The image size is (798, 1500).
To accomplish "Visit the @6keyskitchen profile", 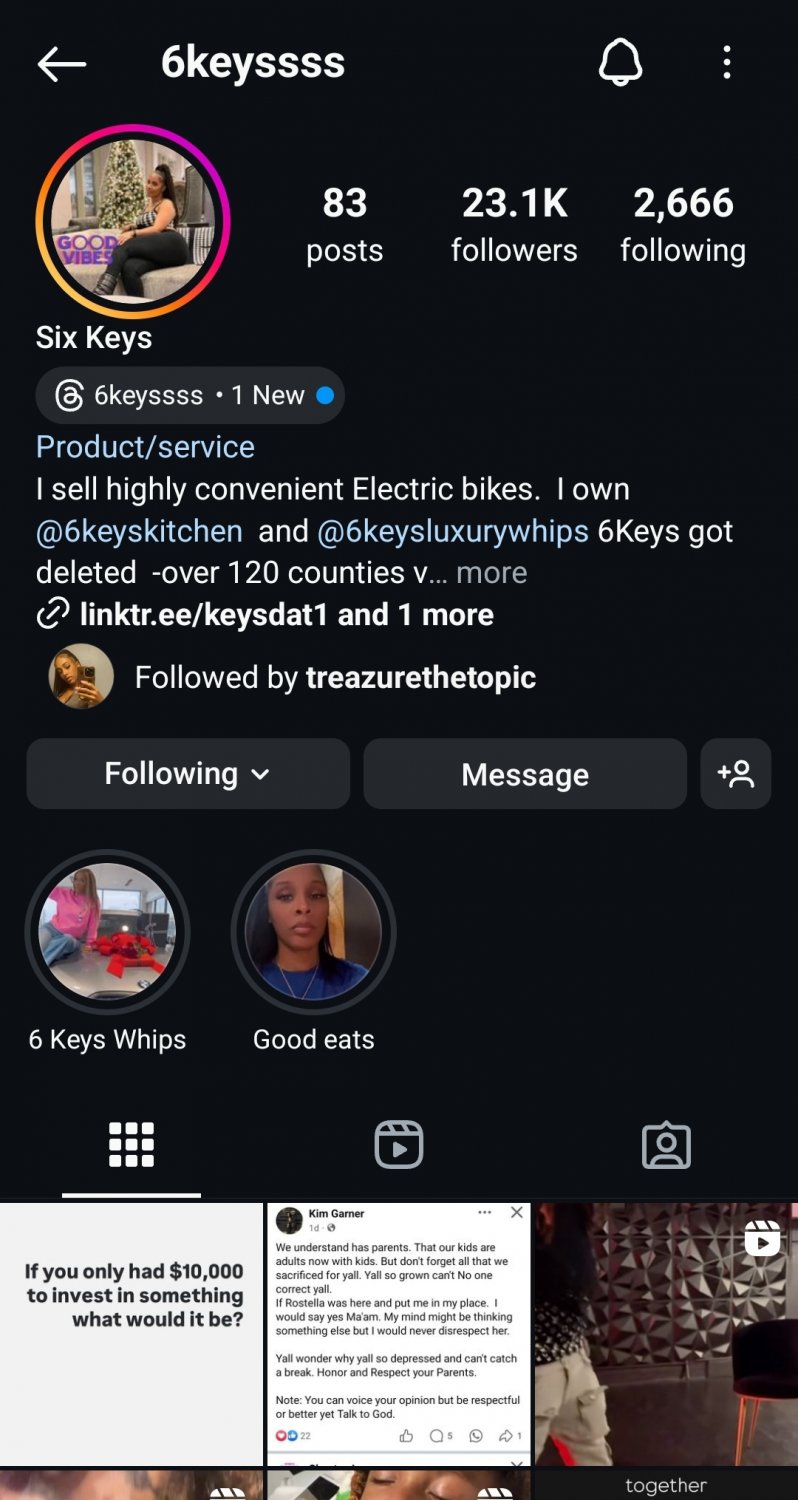I will tap(139, 531).
